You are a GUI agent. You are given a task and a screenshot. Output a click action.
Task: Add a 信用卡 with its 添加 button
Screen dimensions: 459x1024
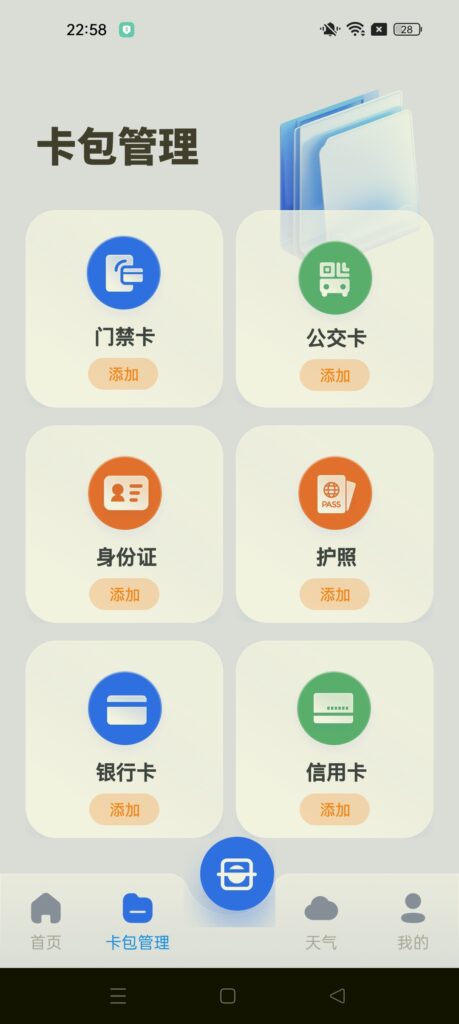(334, 809)
